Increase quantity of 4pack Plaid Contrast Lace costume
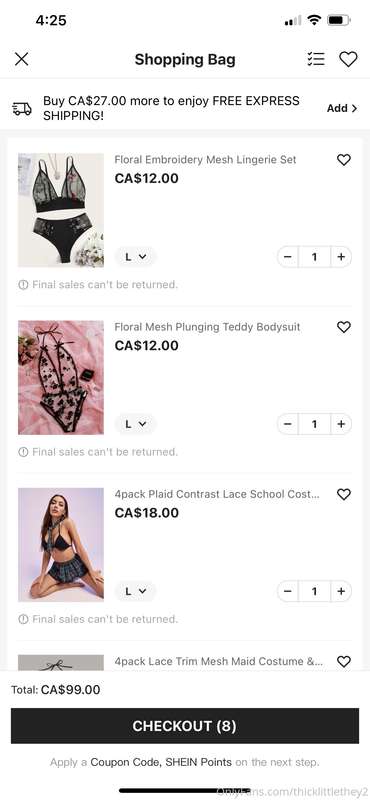Viewport: 370px width, 800px height. [x=341, y=591]
